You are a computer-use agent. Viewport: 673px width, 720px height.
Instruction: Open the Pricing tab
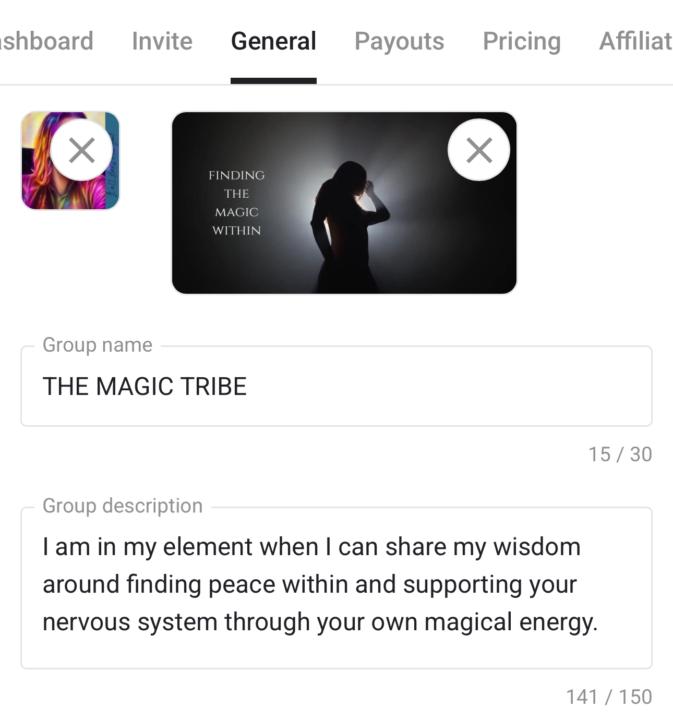pos(521,41)
